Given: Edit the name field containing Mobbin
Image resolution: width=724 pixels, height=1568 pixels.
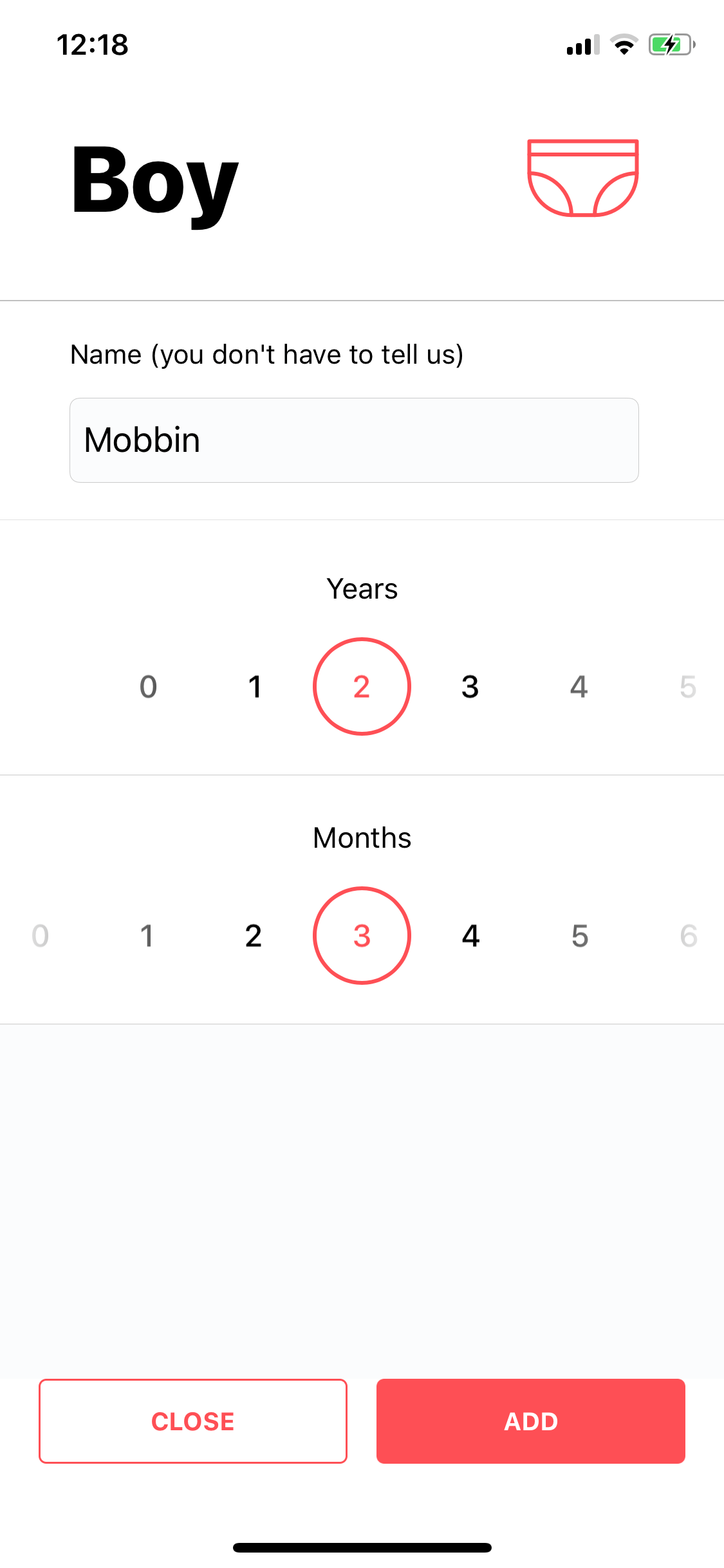Looking at the screenshot, I should point(354,440).
